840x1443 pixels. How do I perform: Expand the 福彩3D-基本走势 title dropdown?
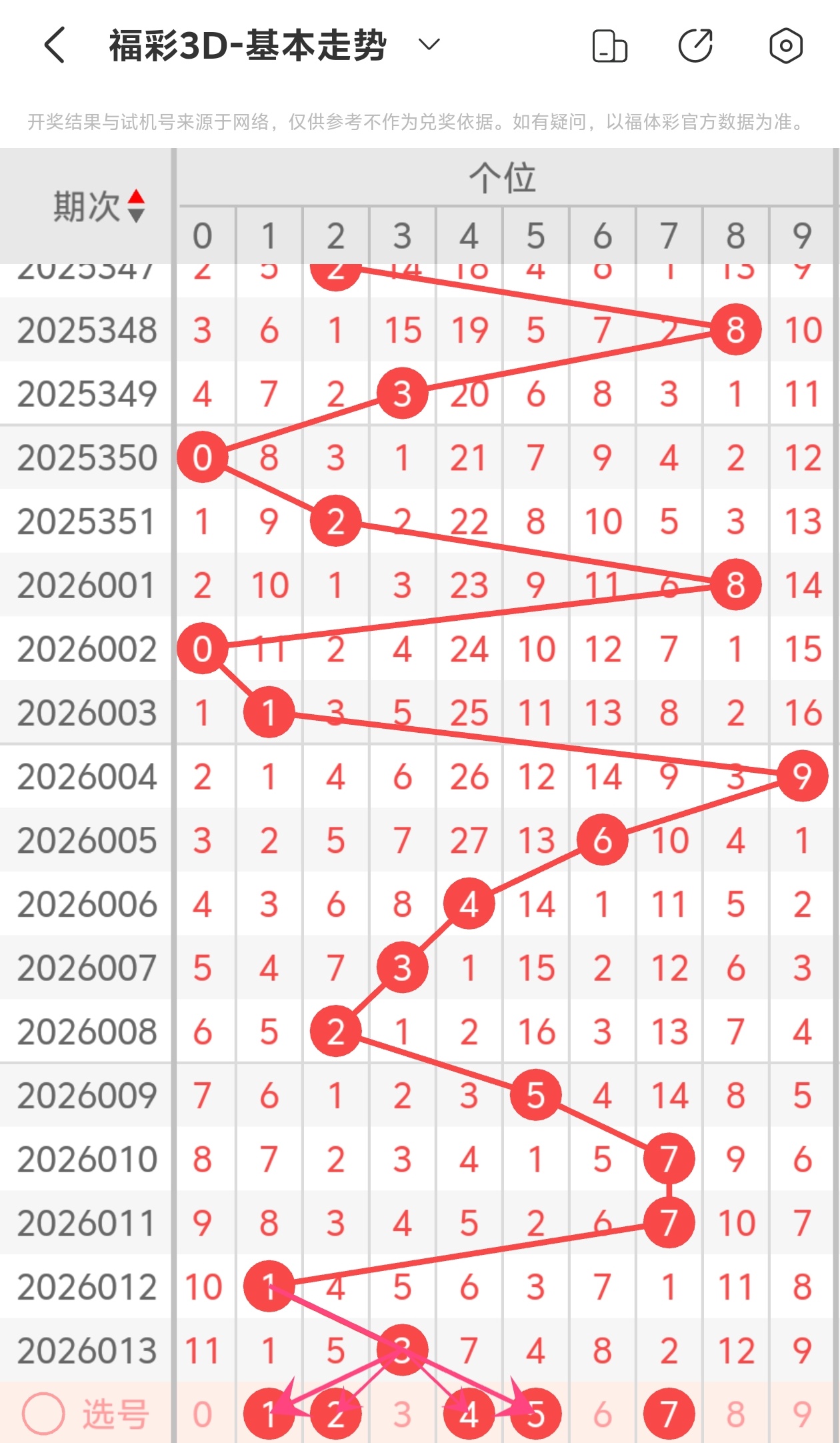tap(429, 45)
